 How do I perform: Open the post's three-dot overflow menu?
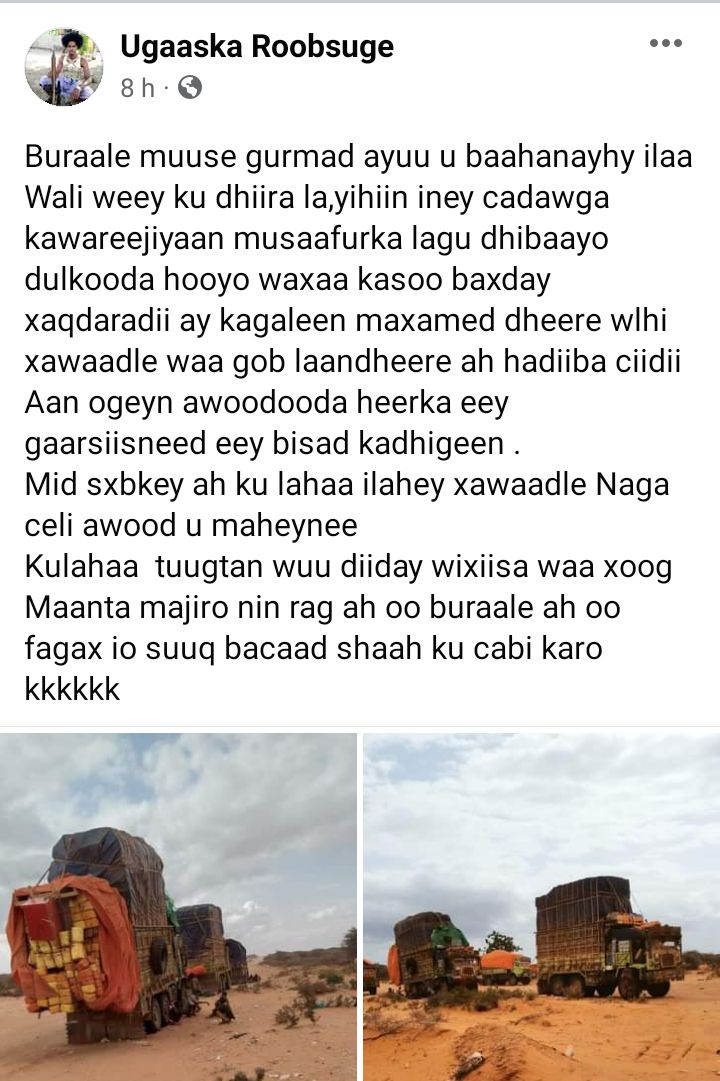665,43
